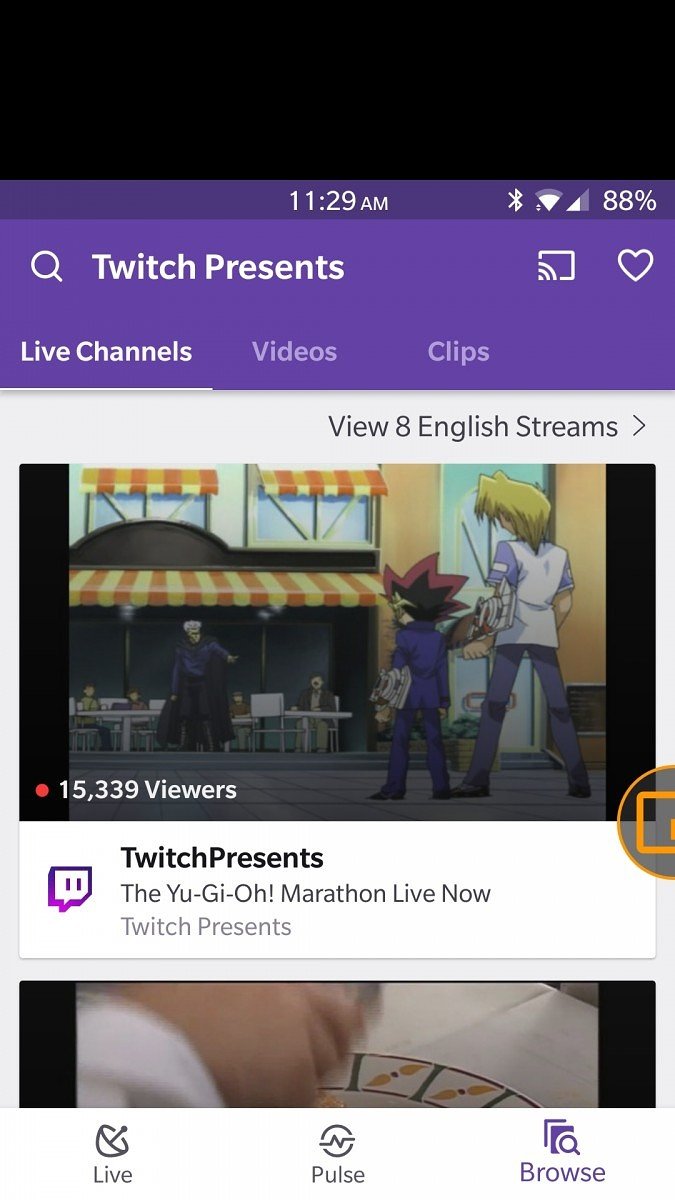Image resolution: width=675 pixels, height=1200 pixels.
Task: Open the TwitchPresents Yu-Gi-Oh! Marathon stream
Action: coord(337,710)
